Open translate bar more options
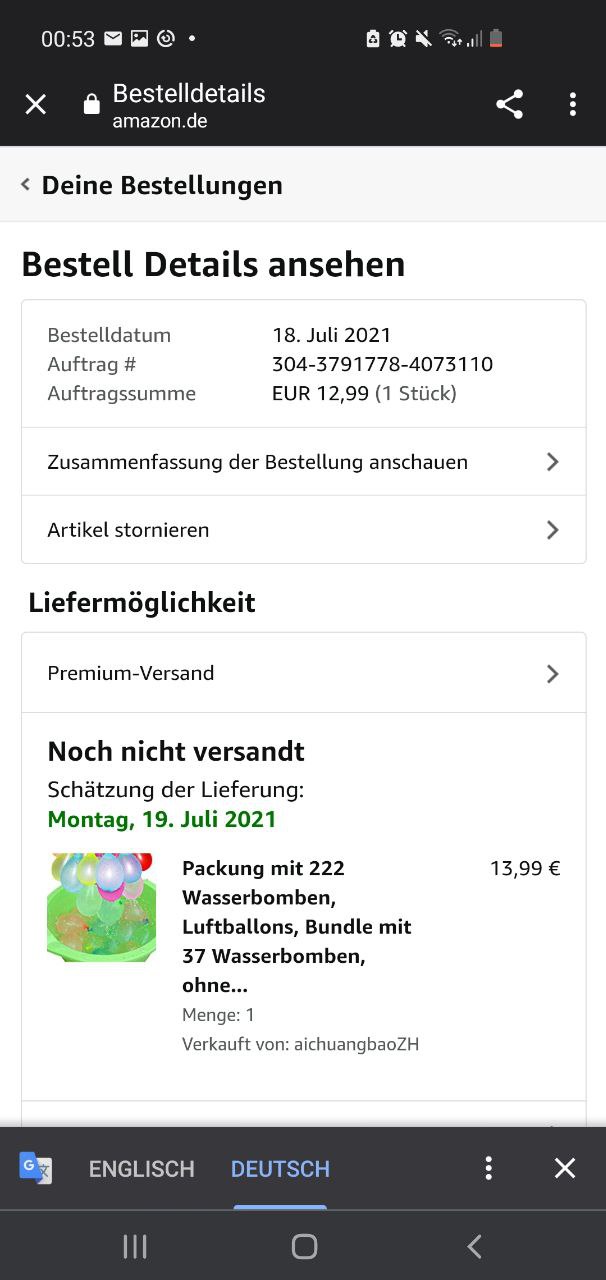This screenshot has height=1280, width=606. [488, 1168]
